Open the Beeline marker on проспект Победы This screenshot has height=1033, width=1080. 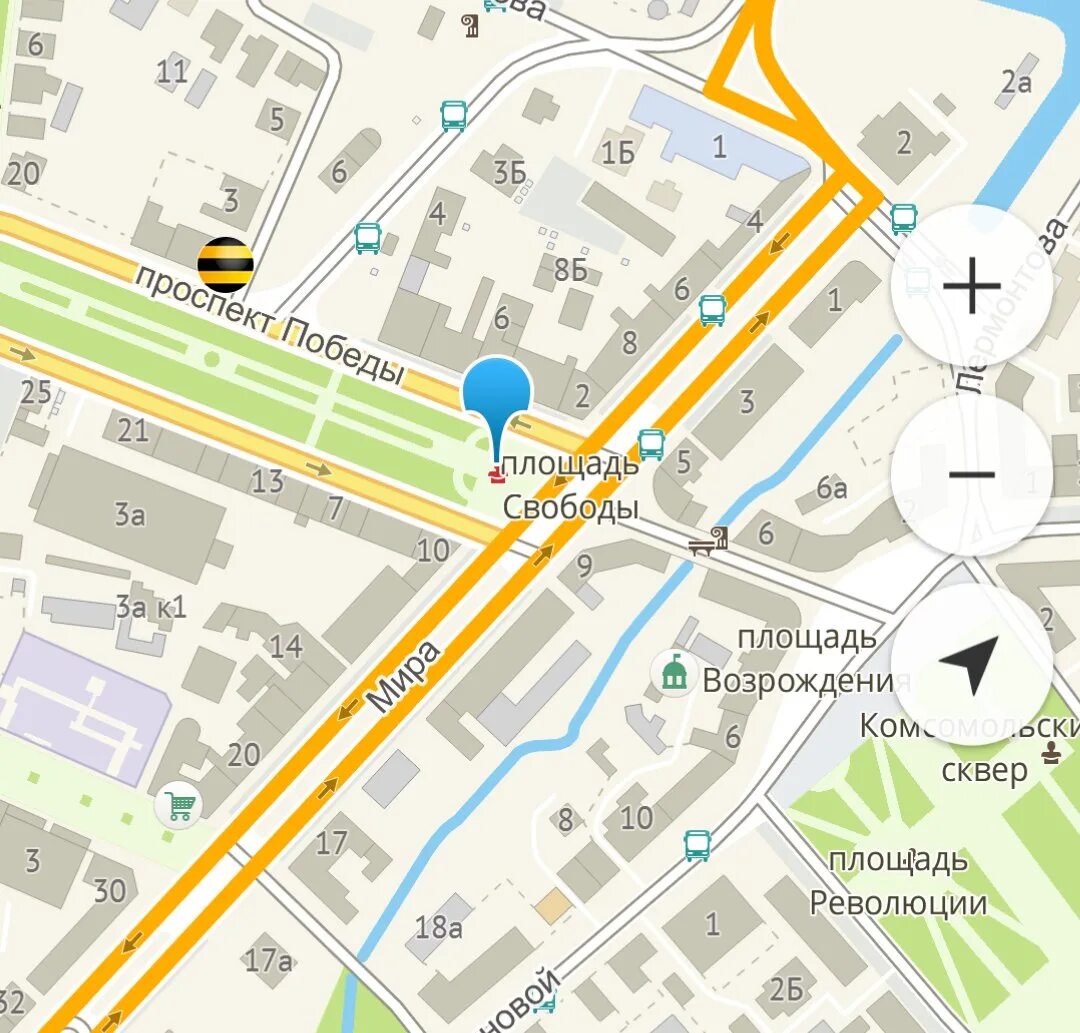[225, 265]
